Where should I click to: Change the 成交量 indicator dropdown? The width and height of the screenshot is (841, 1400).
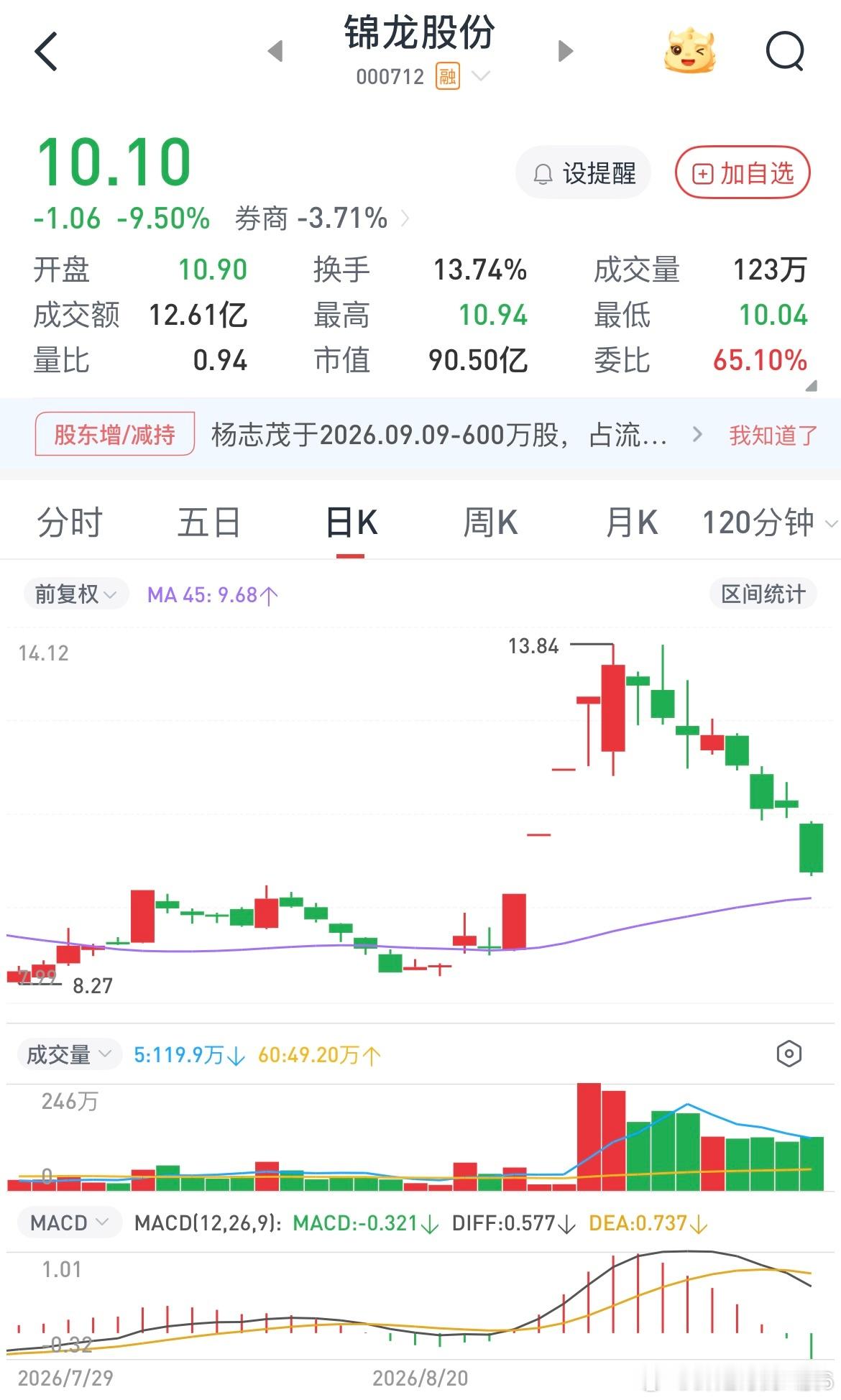[69, 1054]
